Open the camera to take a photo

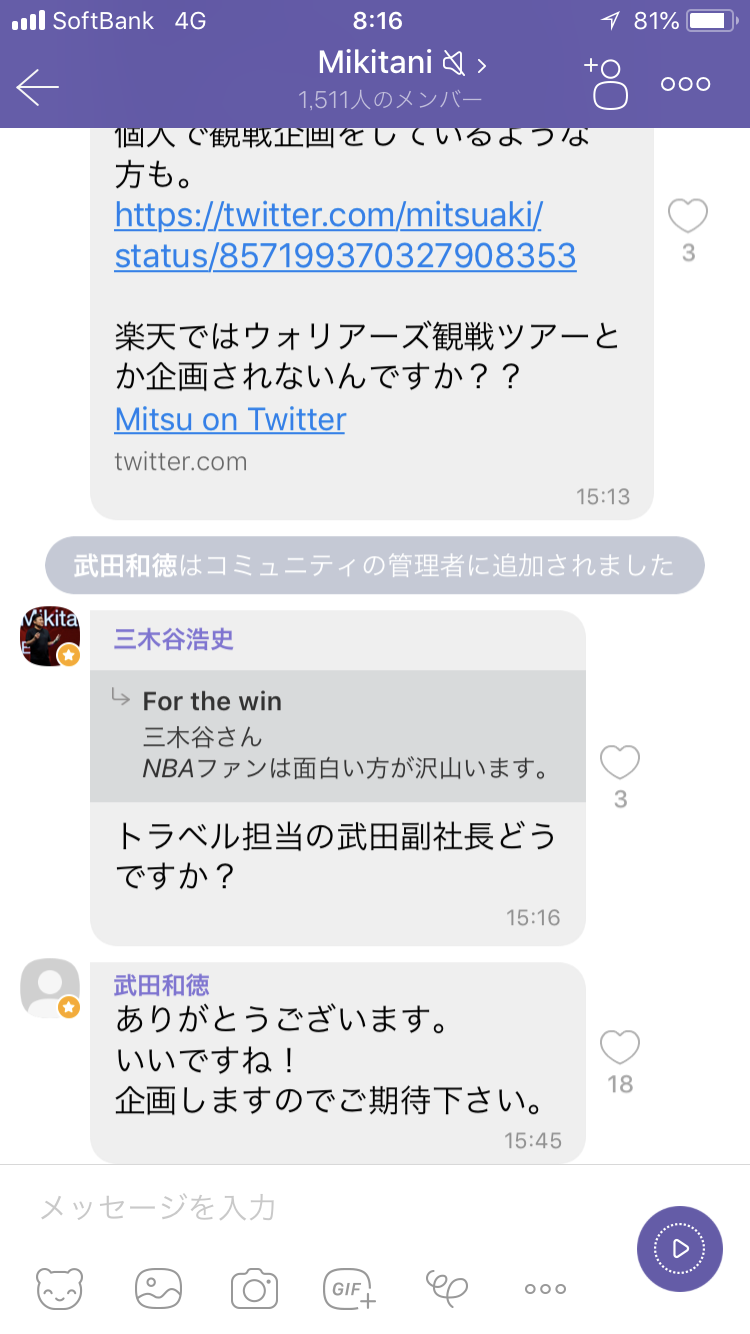click(254, 1288)
